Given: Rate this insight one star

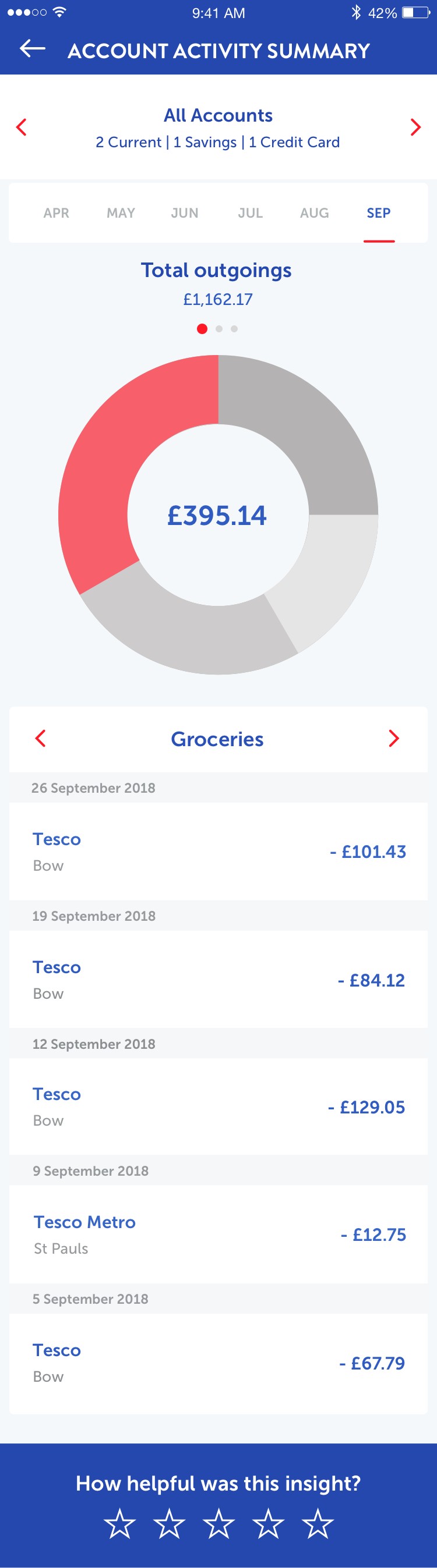Looking at the screenshot, I should pos(119,1524).
